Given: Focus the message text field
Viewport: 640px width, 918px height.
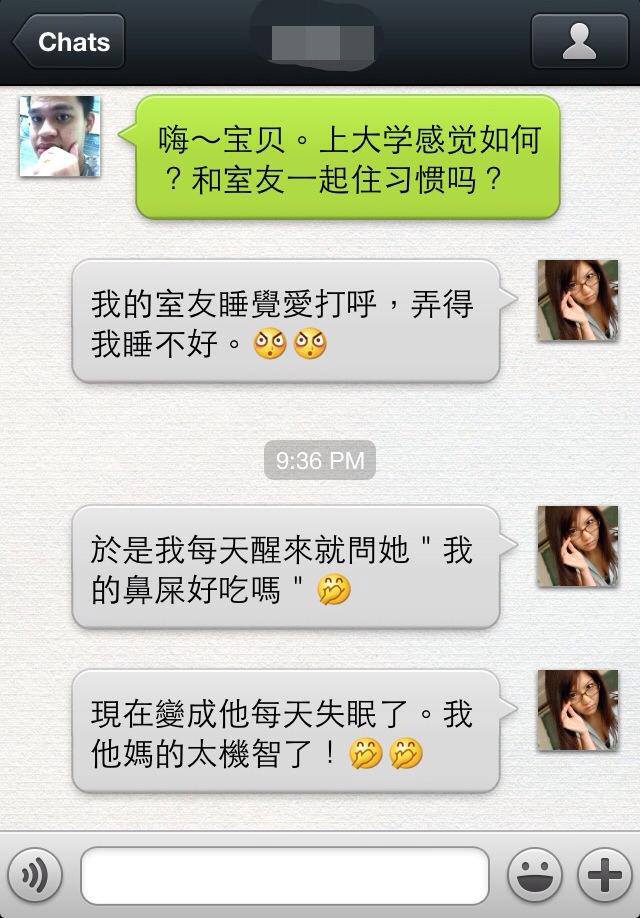Looking at the screenshot, I should pos(285,875).
